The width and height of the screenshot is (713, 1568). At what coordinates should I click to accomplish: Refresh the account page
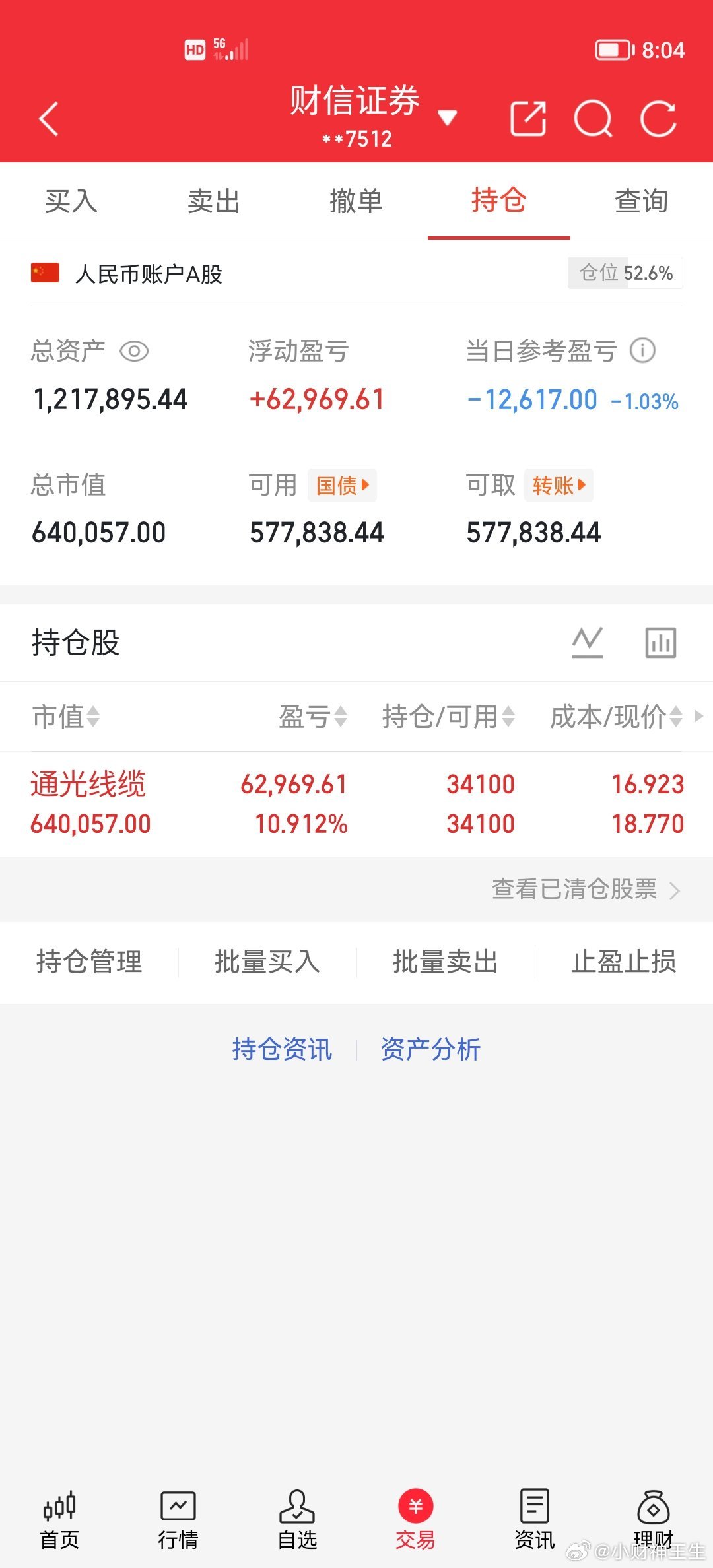pos(658,119)
